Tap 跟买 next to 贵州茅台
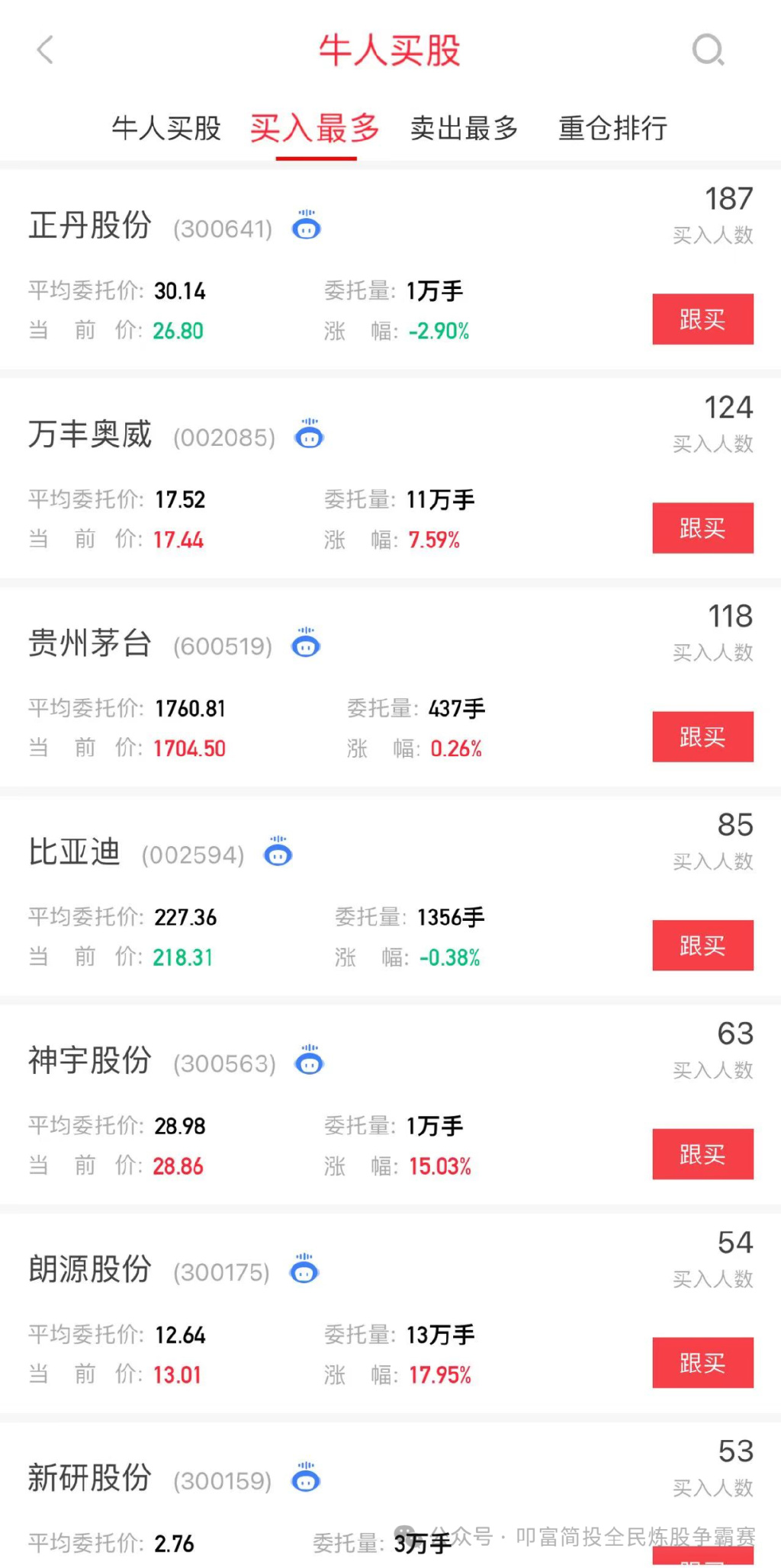Screen dimensions: 781x1568 (x=702, y=736)
